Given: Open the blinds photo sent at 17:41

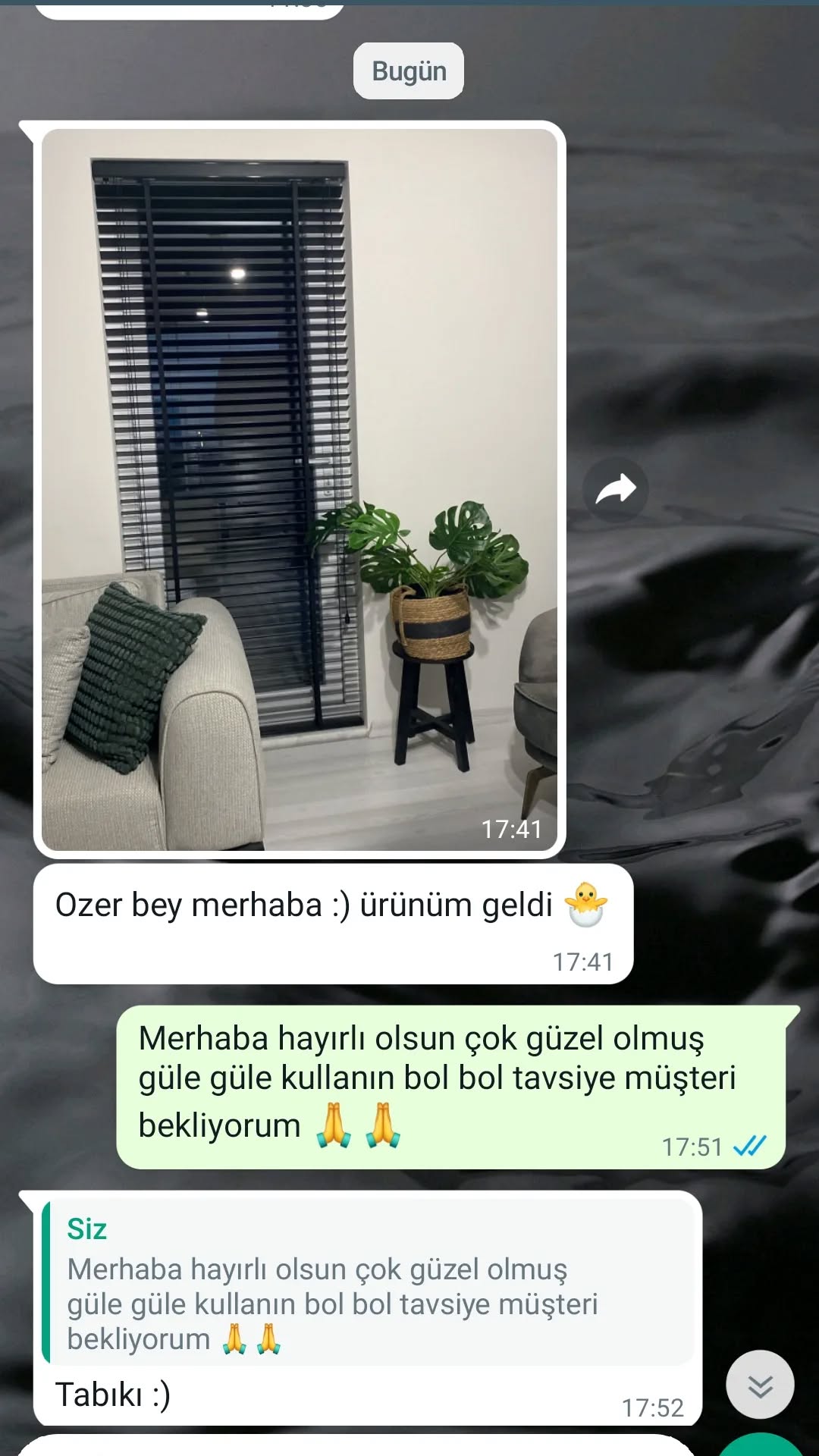Looking at the screenshot, I should 299,489.
